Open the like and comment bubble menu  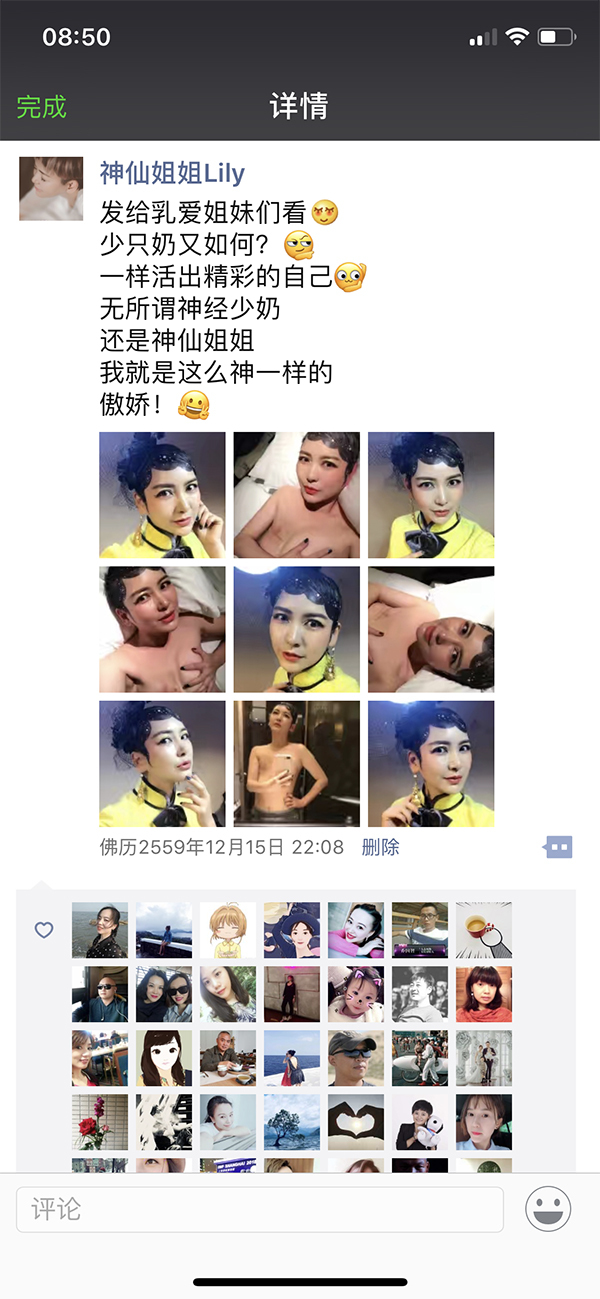[x=558, y=847]
